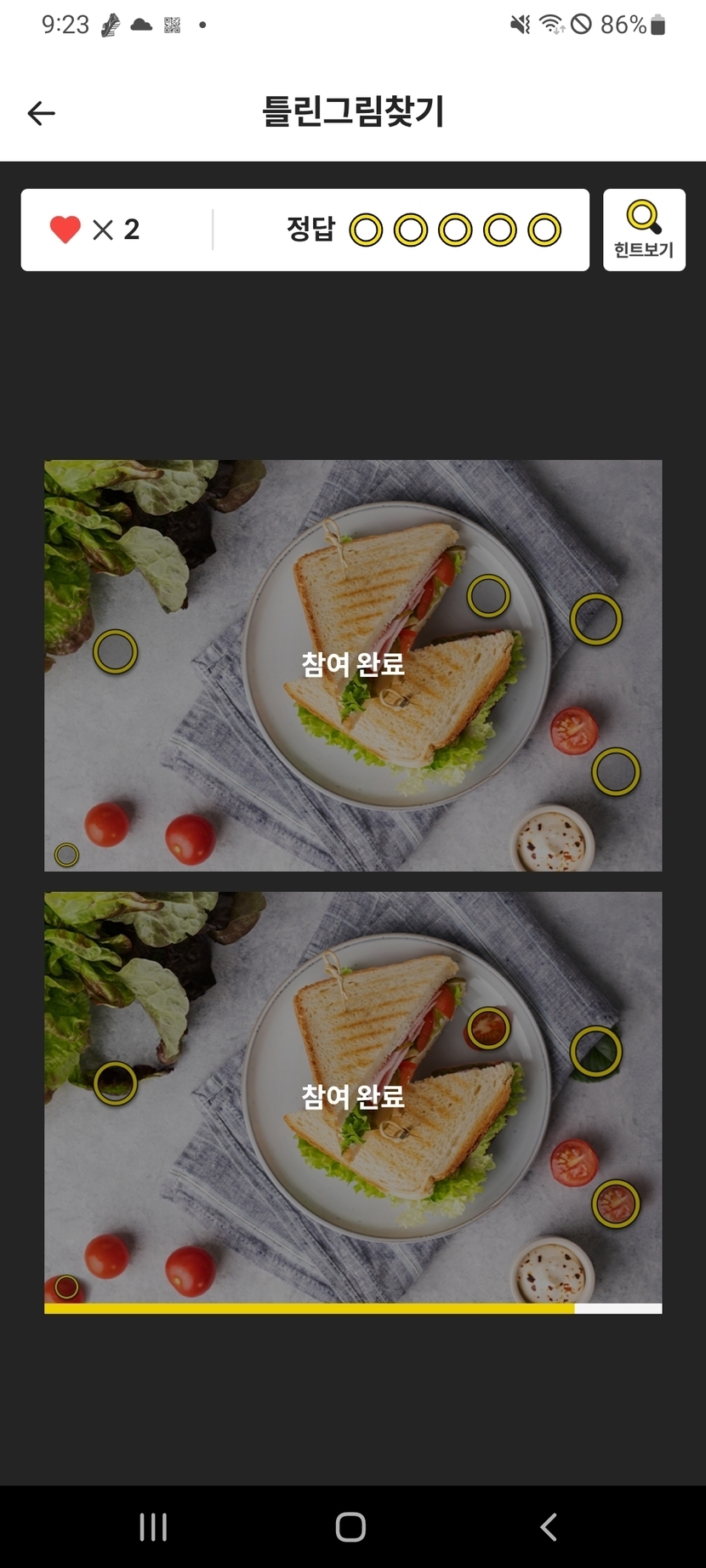Go to the system home screen
The height and width of the screenshot is (1568, 706).
[350, 1527]
